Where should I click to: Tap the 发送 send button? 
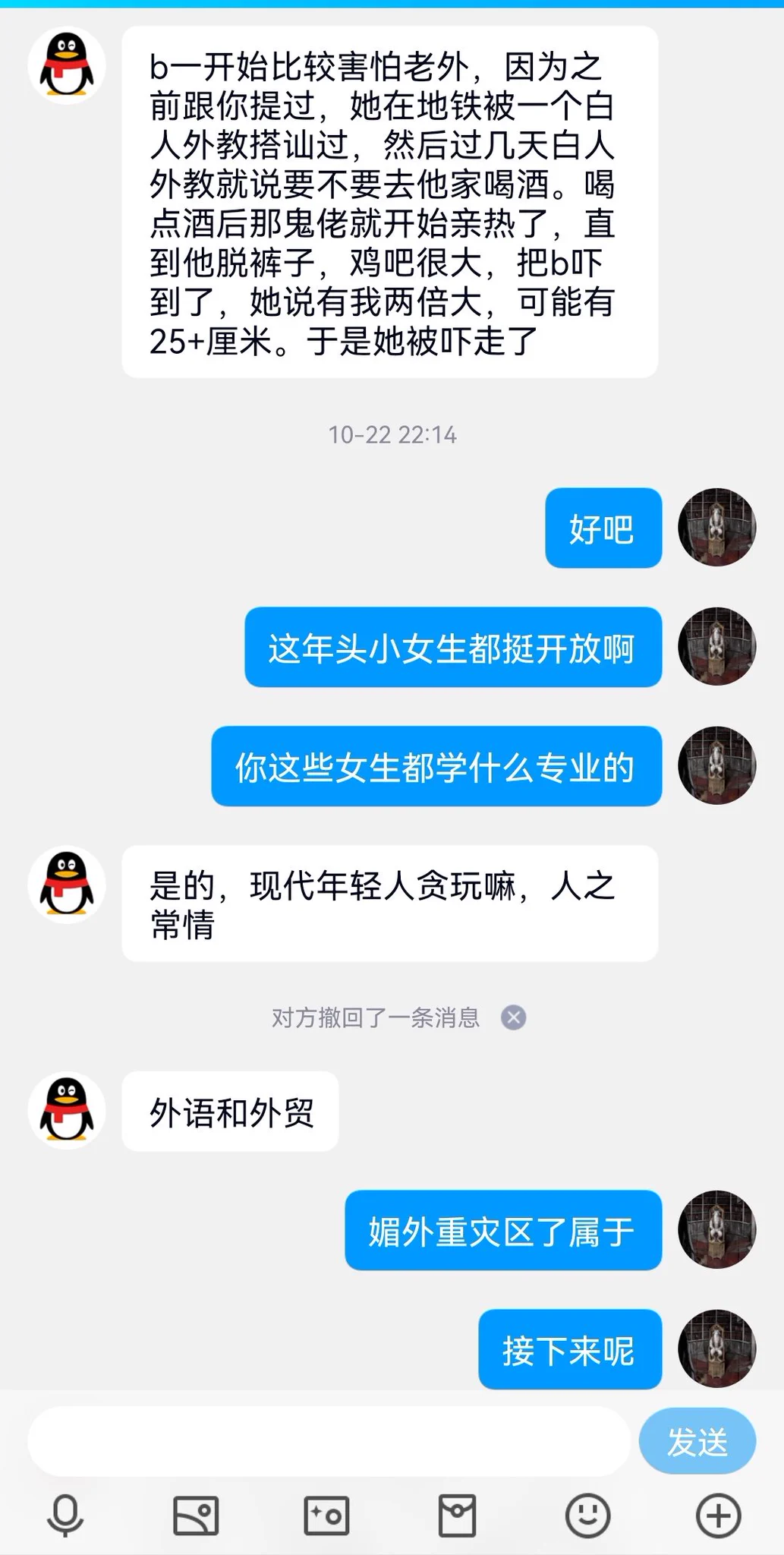pyautogui.click(x=697, y=1441)
